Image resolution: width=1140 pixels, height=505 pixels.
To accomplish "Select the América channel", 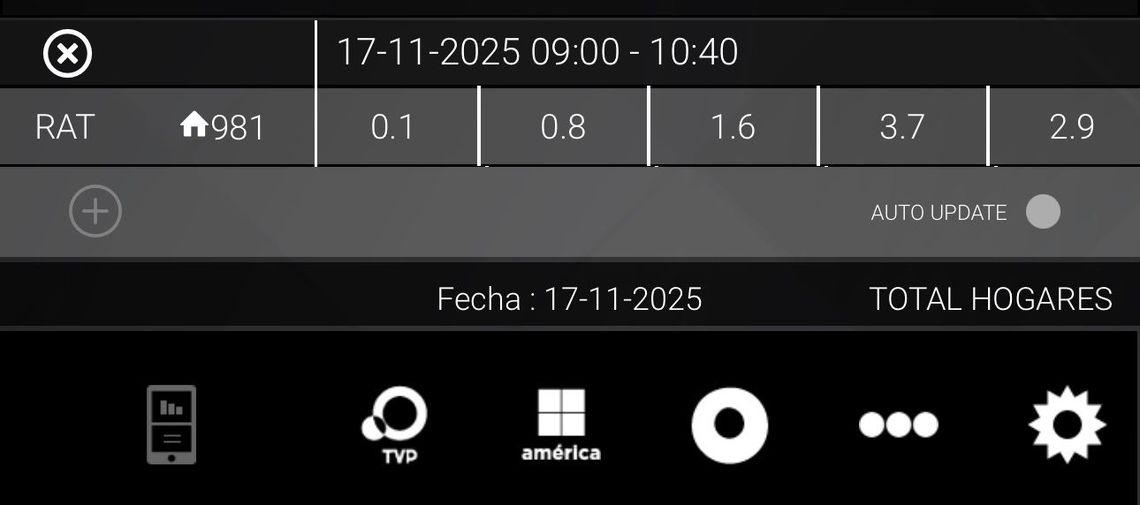I will 560,425.
